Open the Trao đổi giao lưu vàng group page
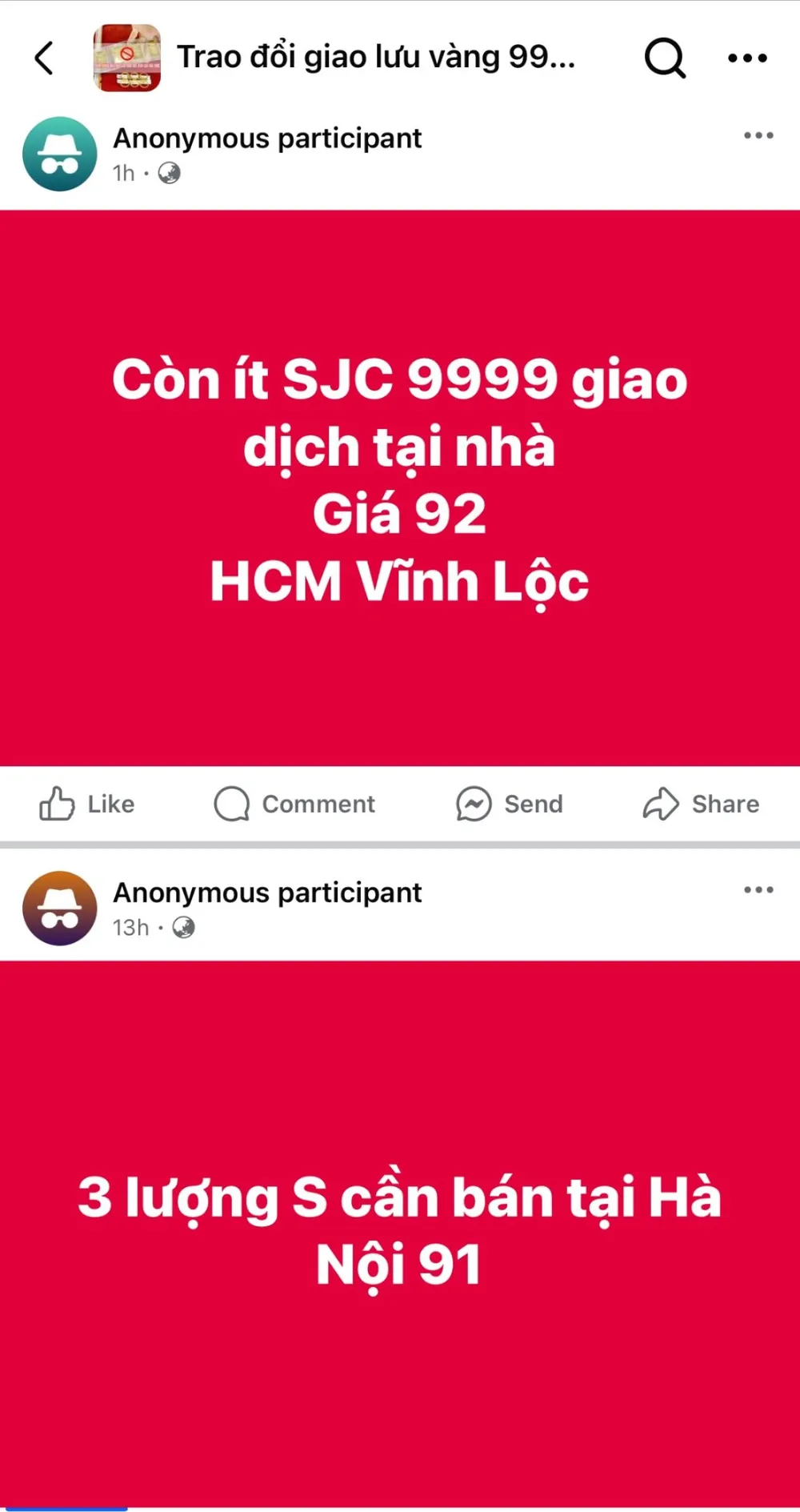 pyautogui.click(x=374, y=58)
